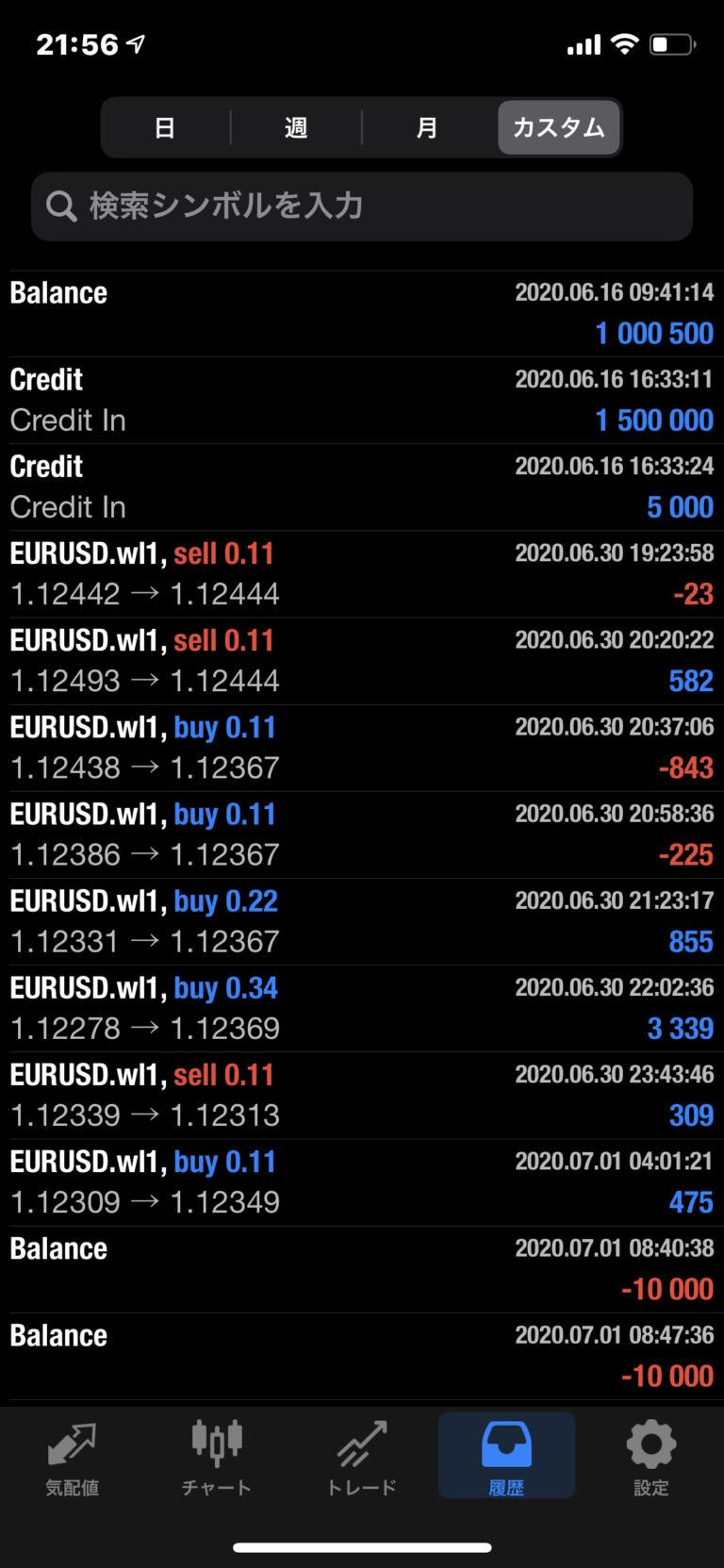Open the EURUSD sell trade with 309 profit
724x1568 pixels.
(362, 1096)
